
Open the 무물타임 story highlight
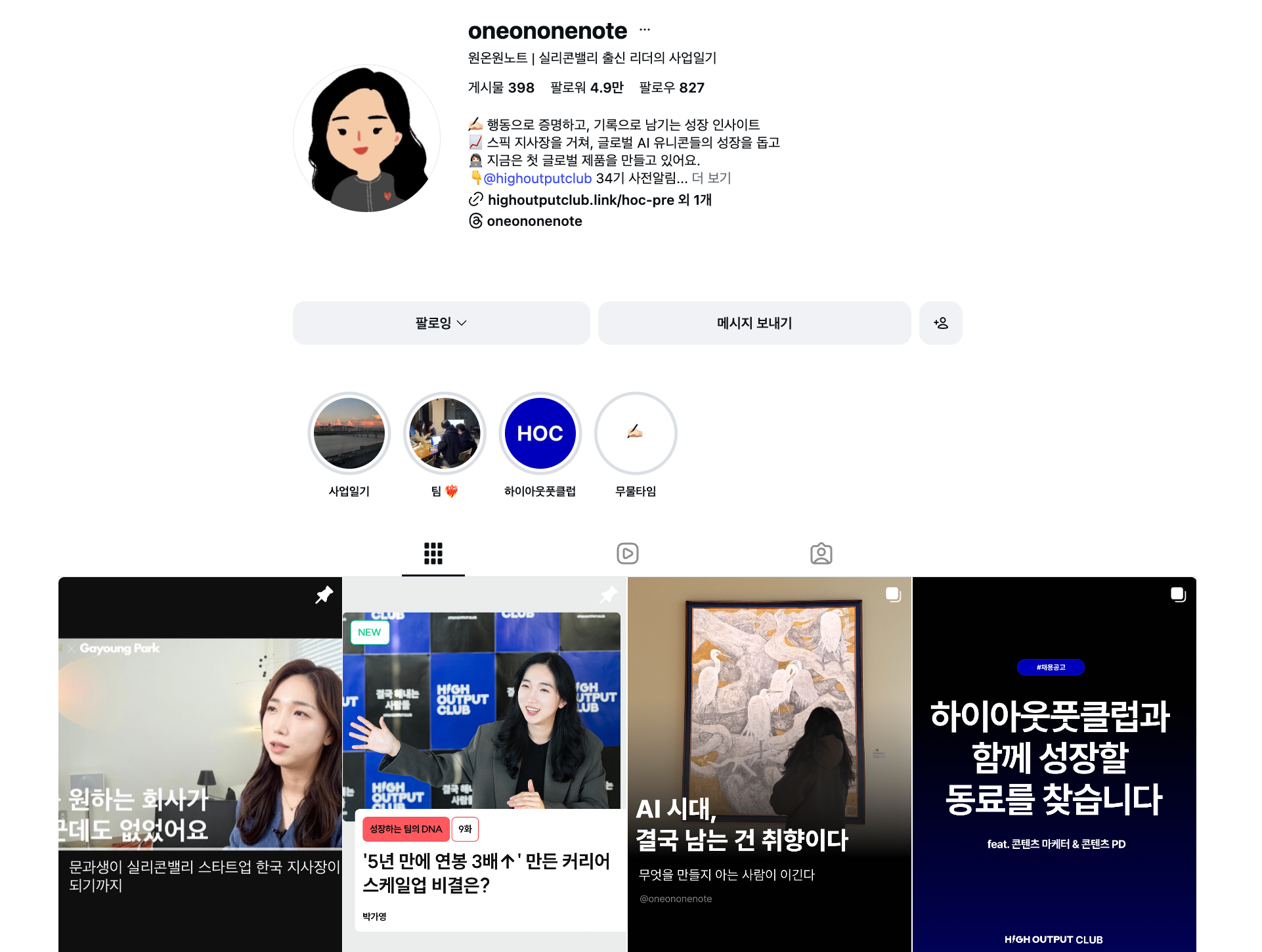click(x=635, y=434)
